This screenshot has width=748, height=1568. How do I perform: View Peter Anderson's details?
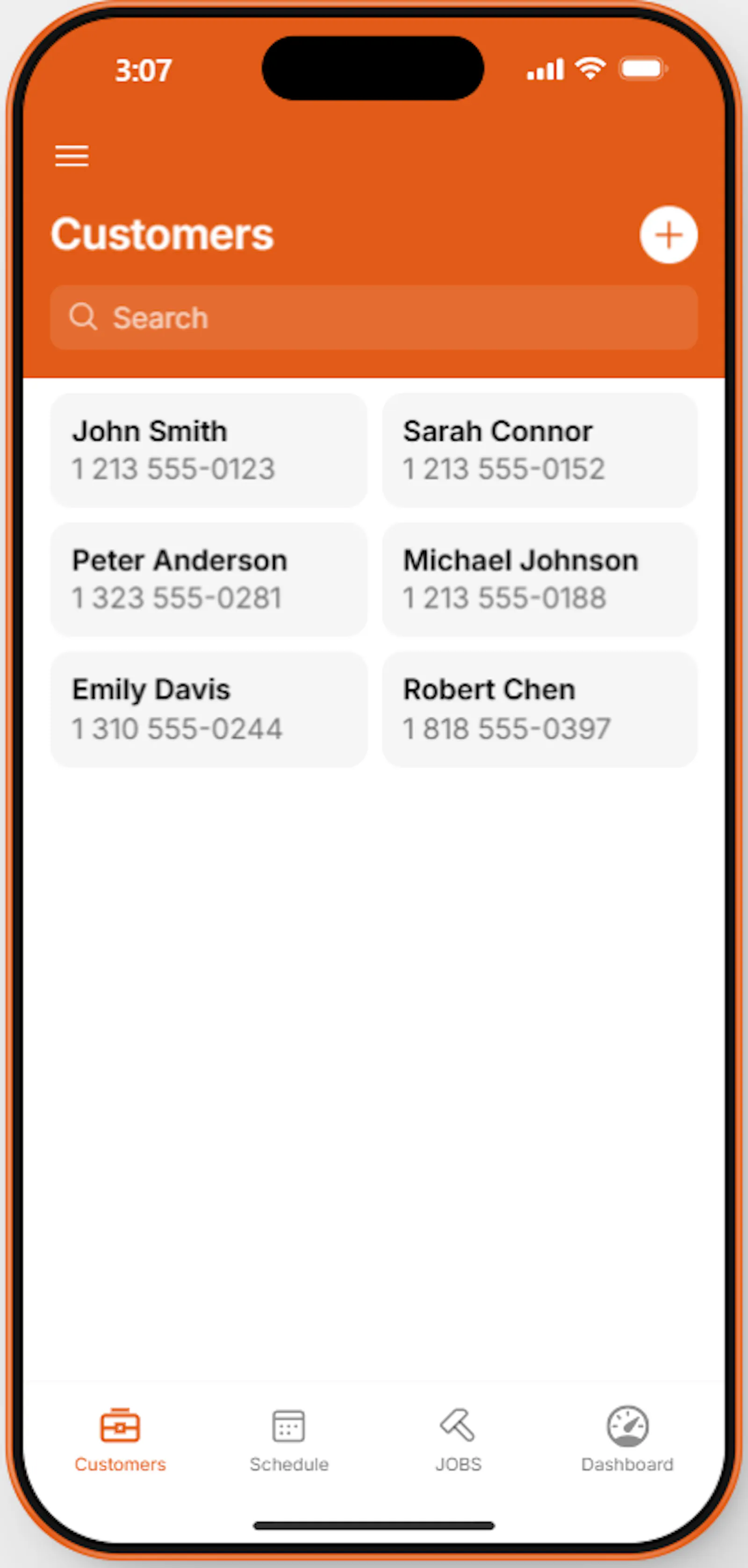209,580
